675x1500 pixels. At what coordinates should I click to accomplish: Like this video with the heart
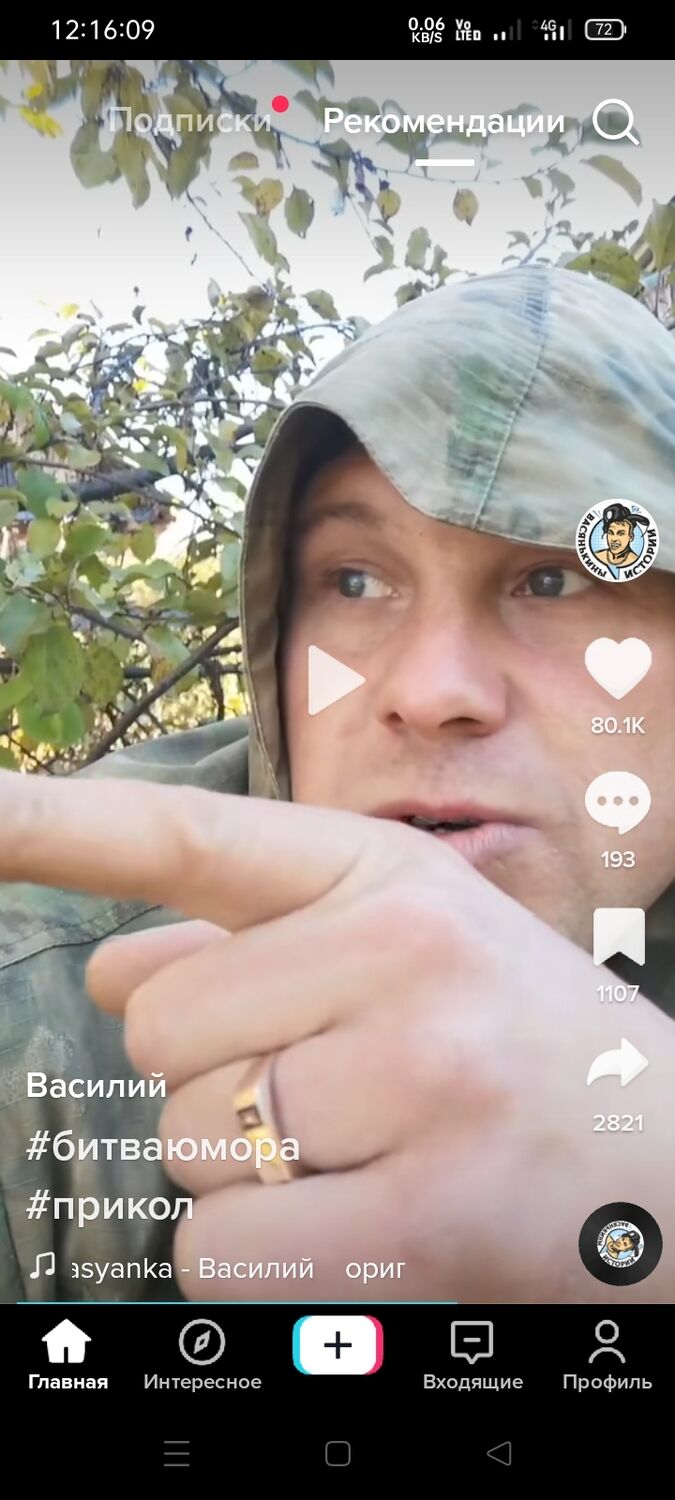coord(617,669)
